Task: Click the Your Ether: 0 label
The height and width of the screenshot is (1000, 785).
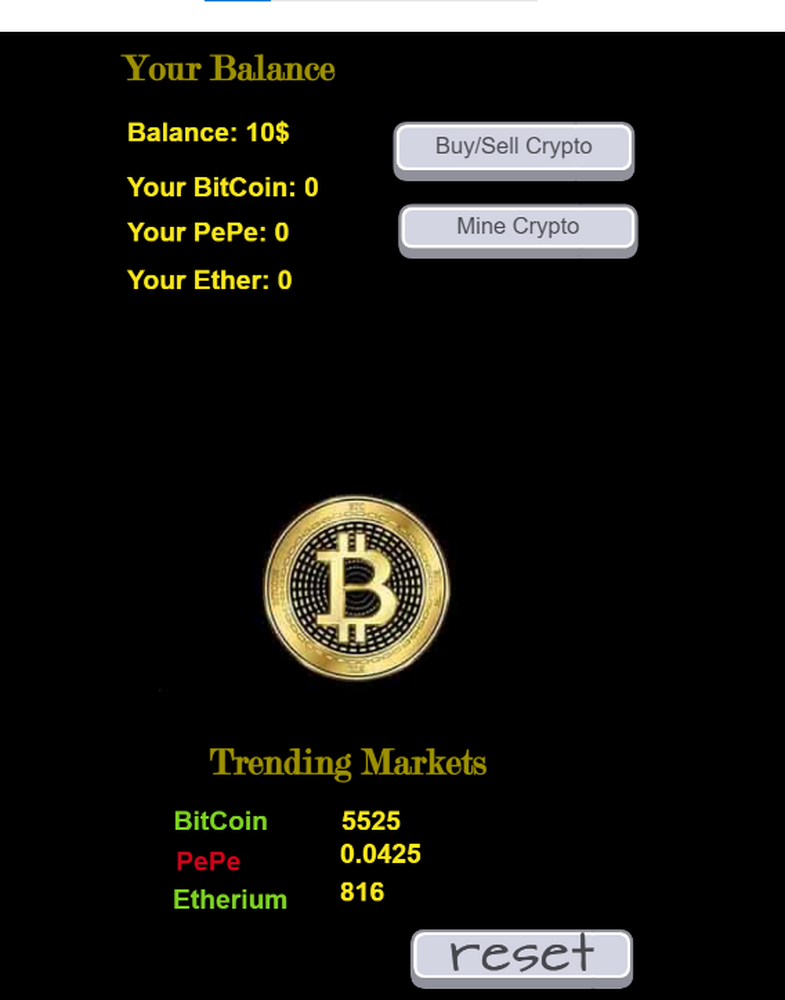Action: [209, 280]
